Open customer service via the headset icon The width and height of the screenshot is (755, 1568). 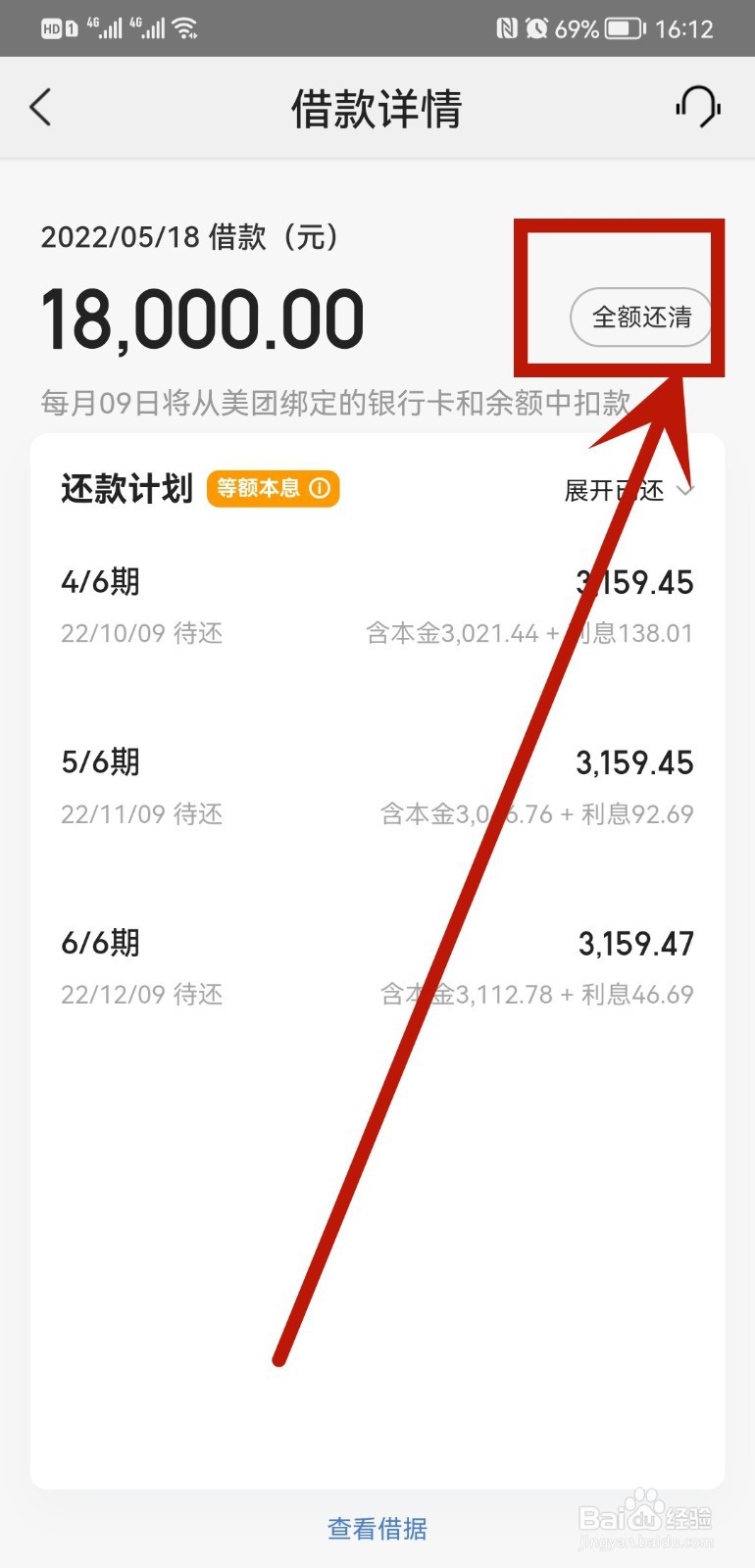[697, 108]
